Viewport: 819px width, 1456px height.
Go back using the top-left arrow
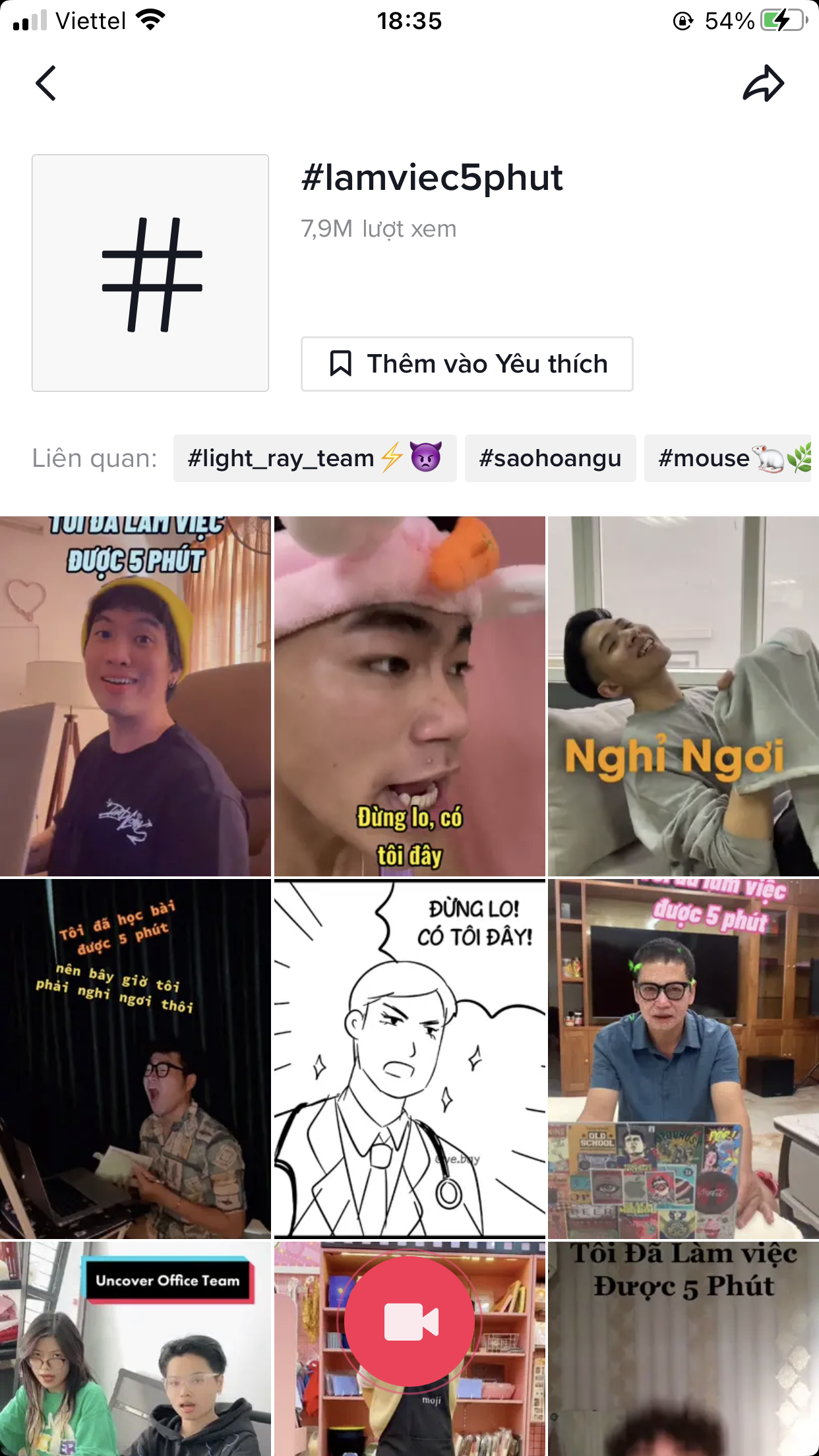tap(45, 84)
